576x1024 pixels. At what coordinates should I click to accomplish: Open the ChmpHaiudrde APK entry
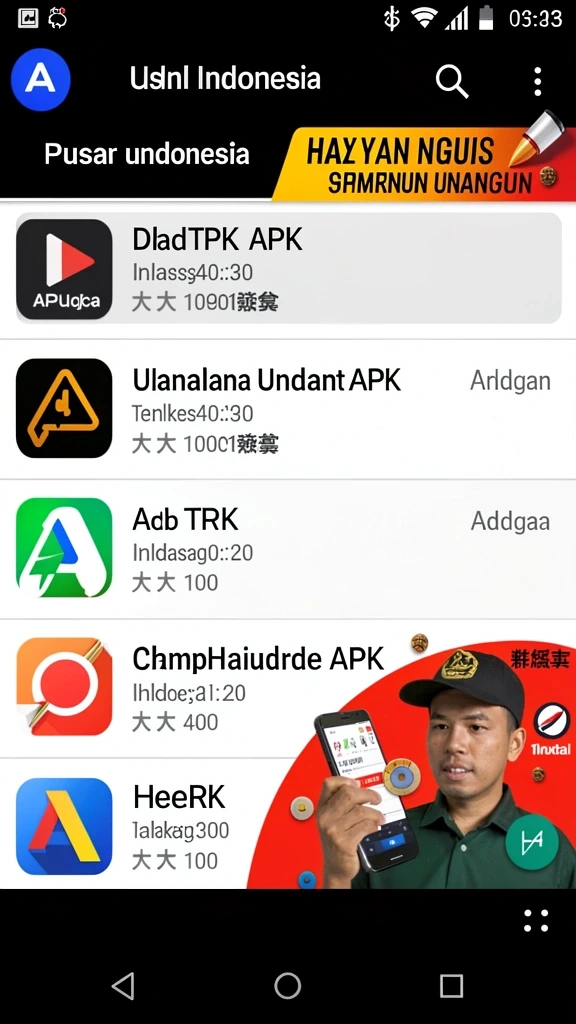click(196, 688)
